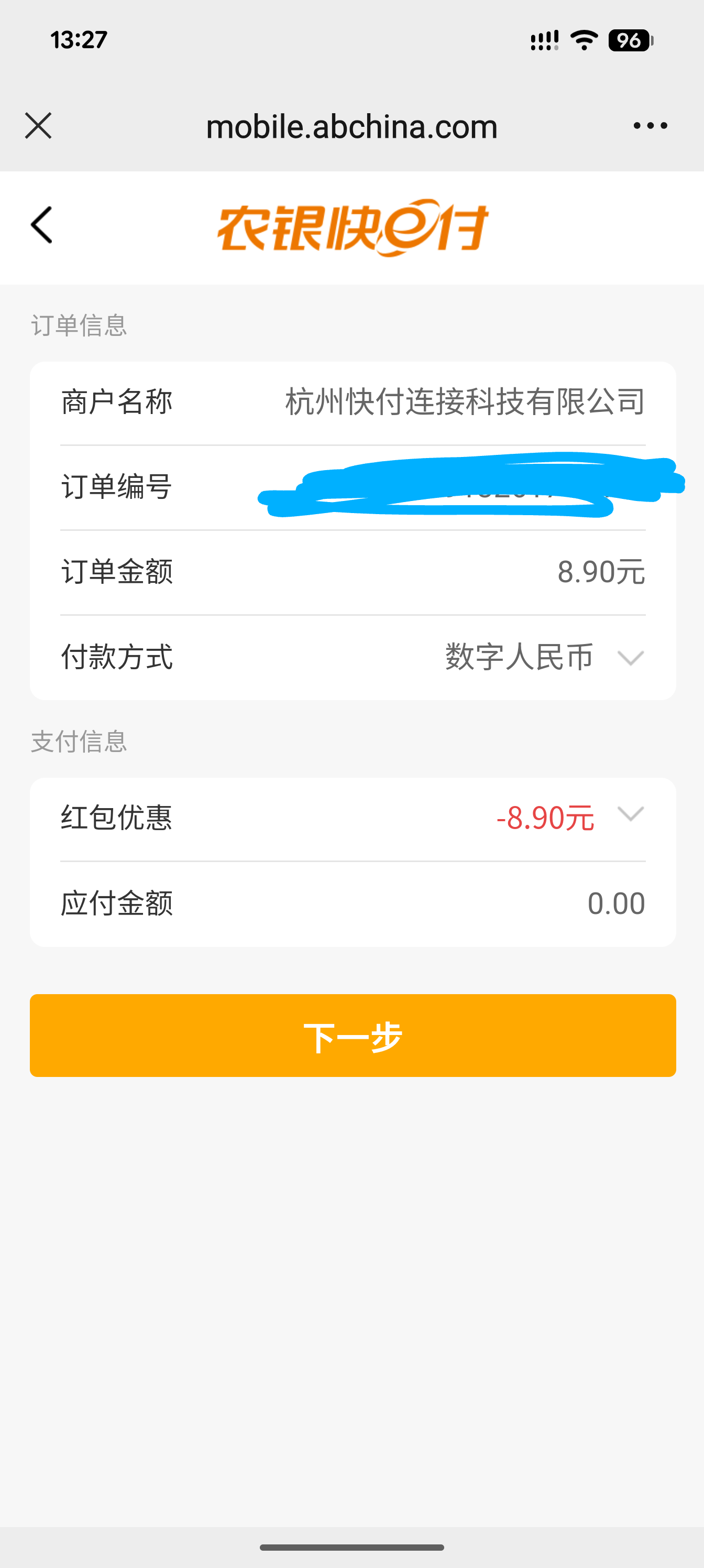The width and height of the screenshot is (704, 1568).
Task: Expand the 付款方式 payment method dropdown
Action: tap(630, 658)
